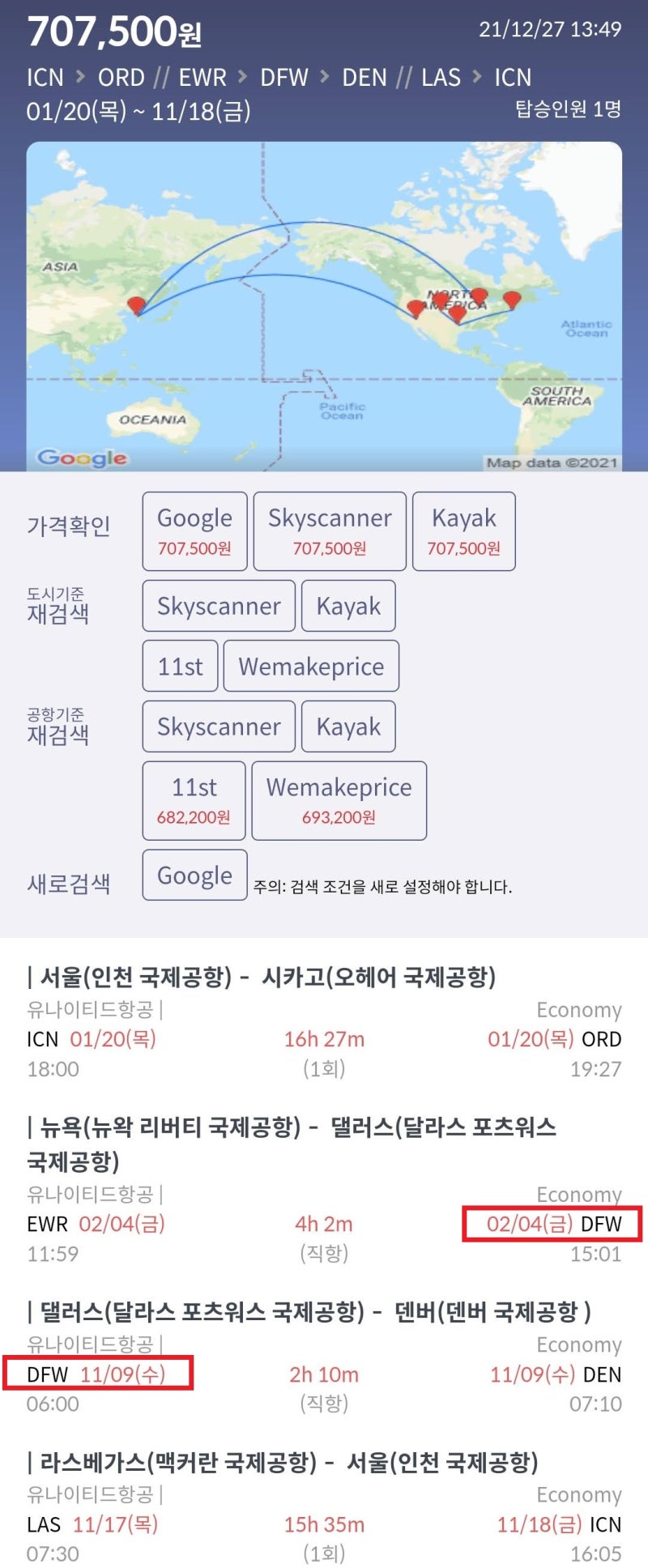Click 11st airport search showing 682,200원

[194, 800]
